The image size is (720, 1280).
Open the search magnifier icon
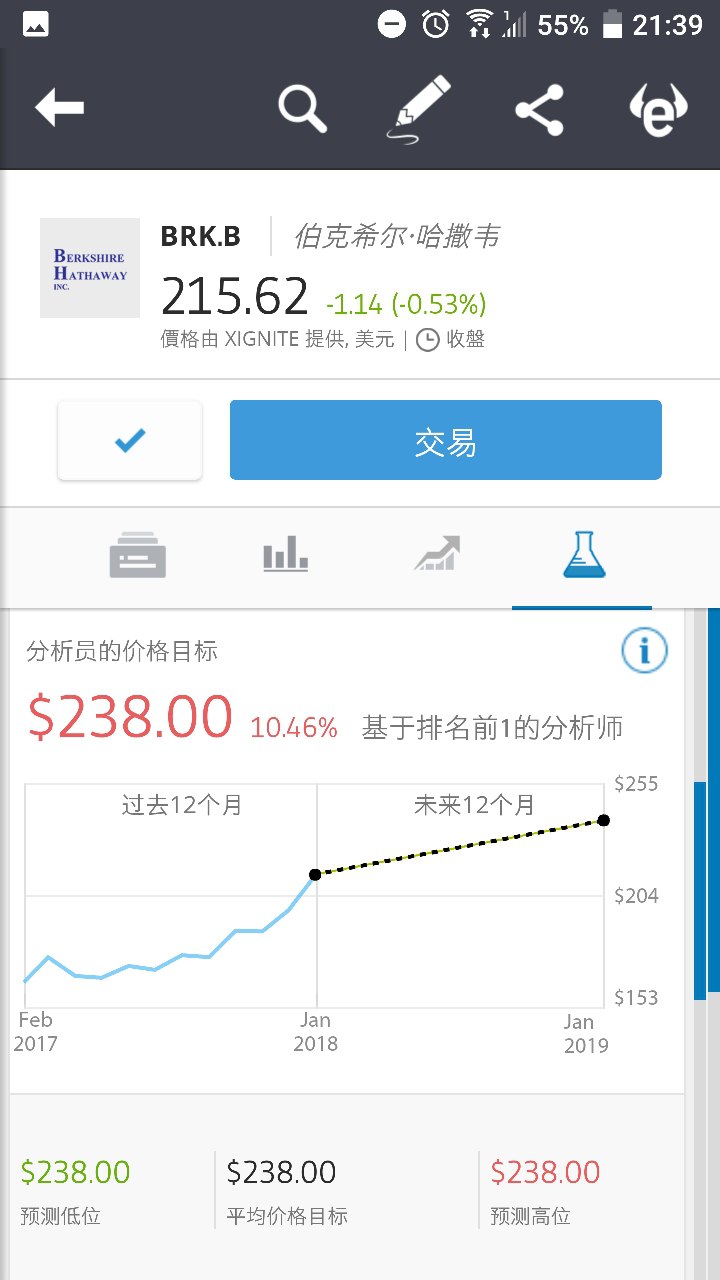click(303, 108)
